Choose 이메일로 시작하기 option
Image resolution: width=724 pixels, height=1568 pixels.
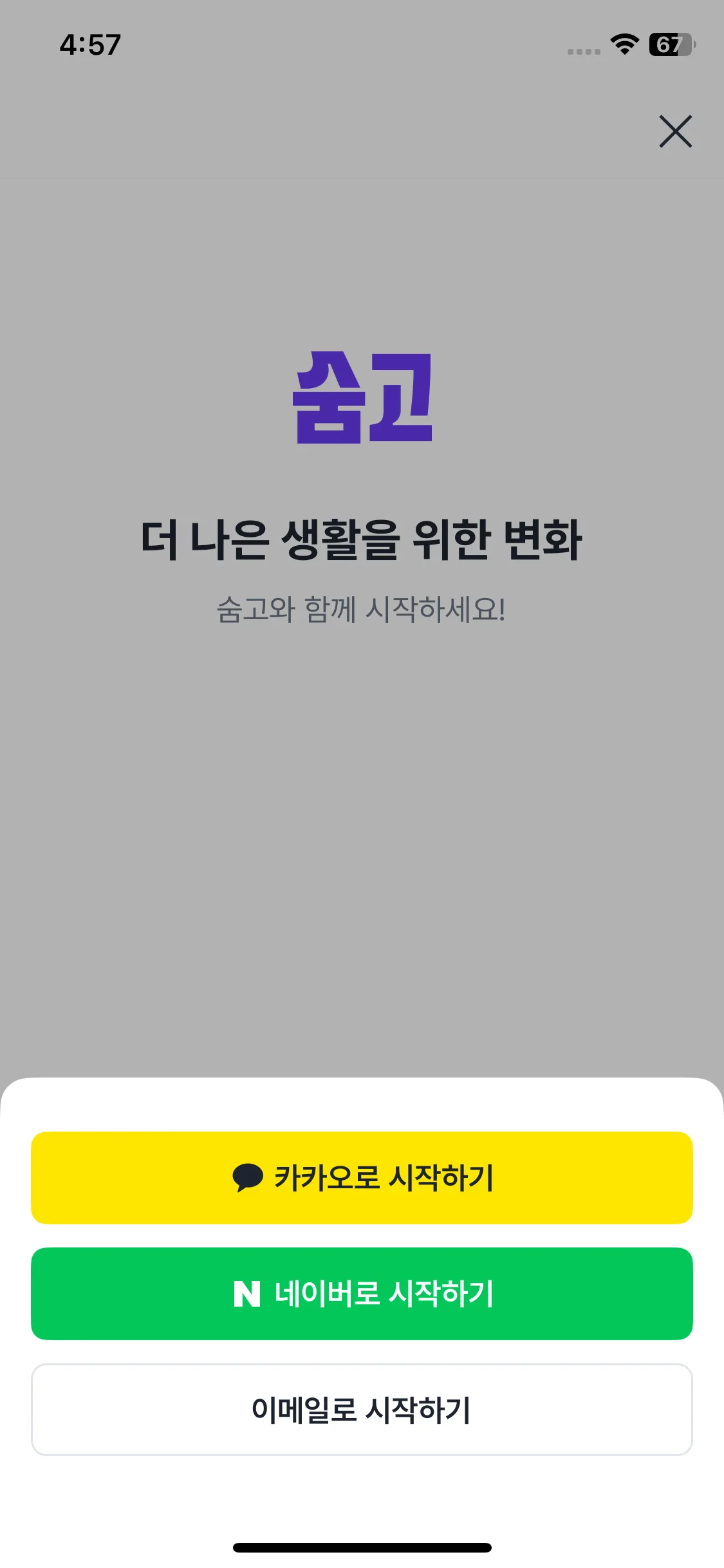[x=362, y=1409]
